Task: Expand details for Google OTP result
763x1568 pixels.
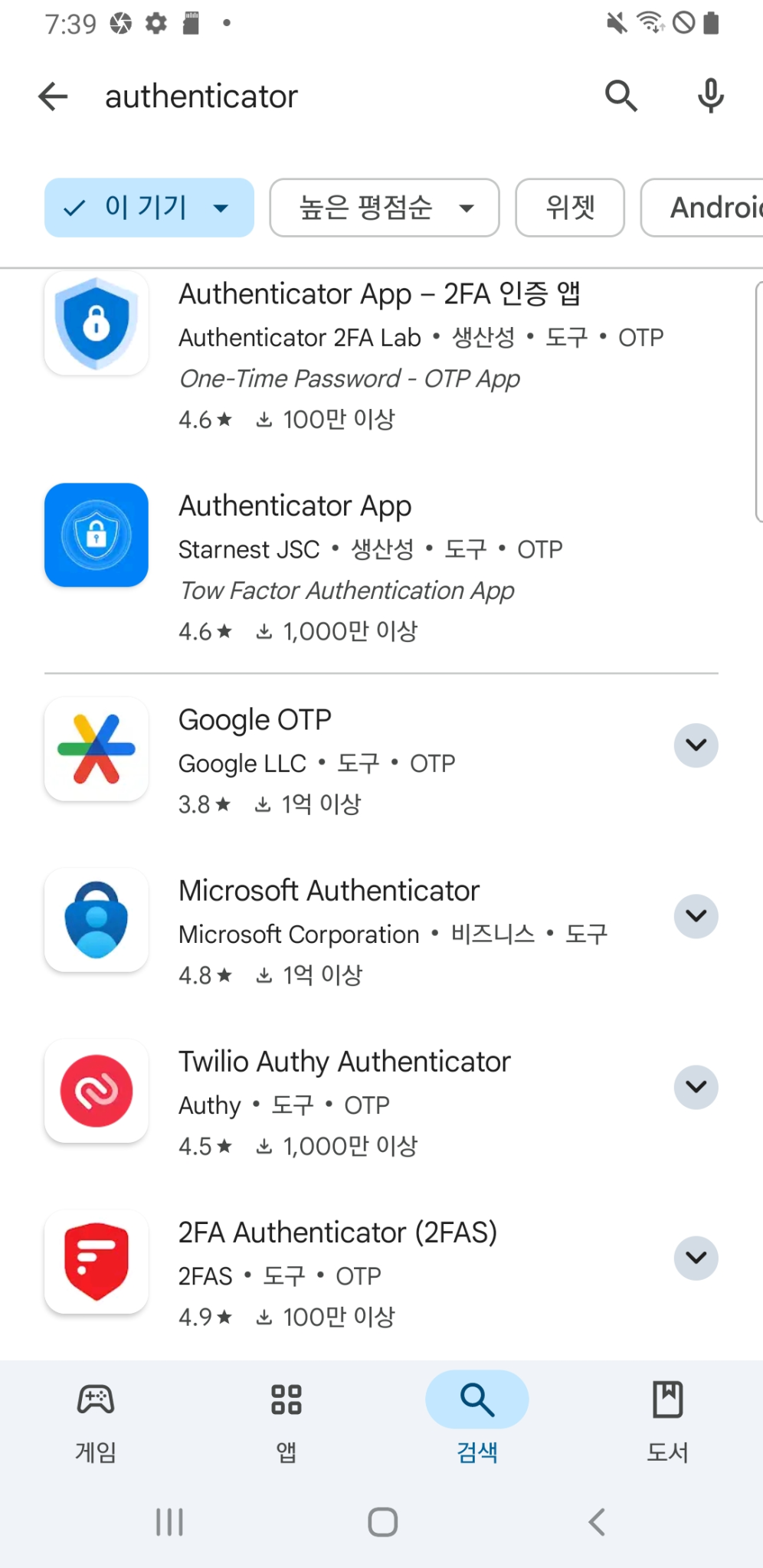Action: 695,745
